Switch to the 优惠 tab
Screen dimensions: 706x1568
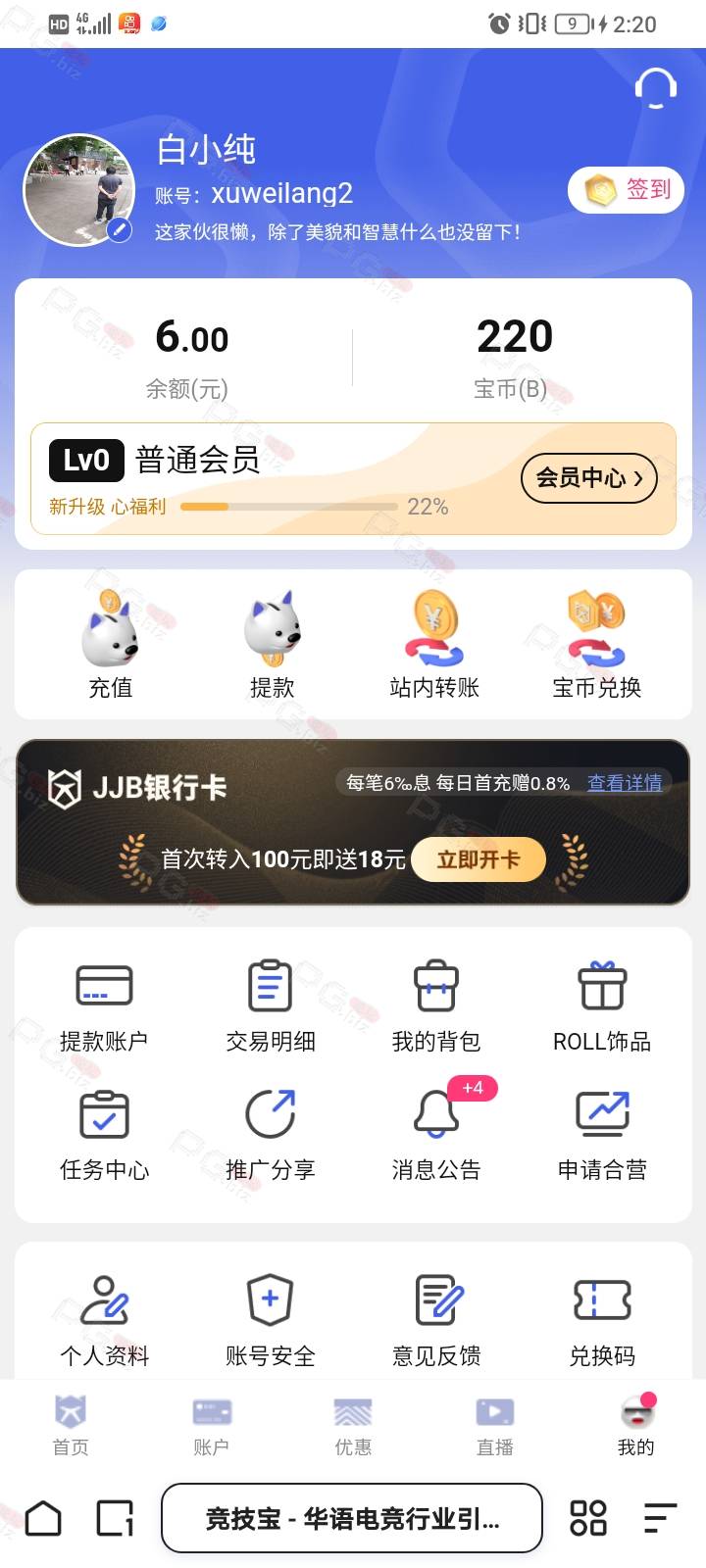(x=353, y=1426)
